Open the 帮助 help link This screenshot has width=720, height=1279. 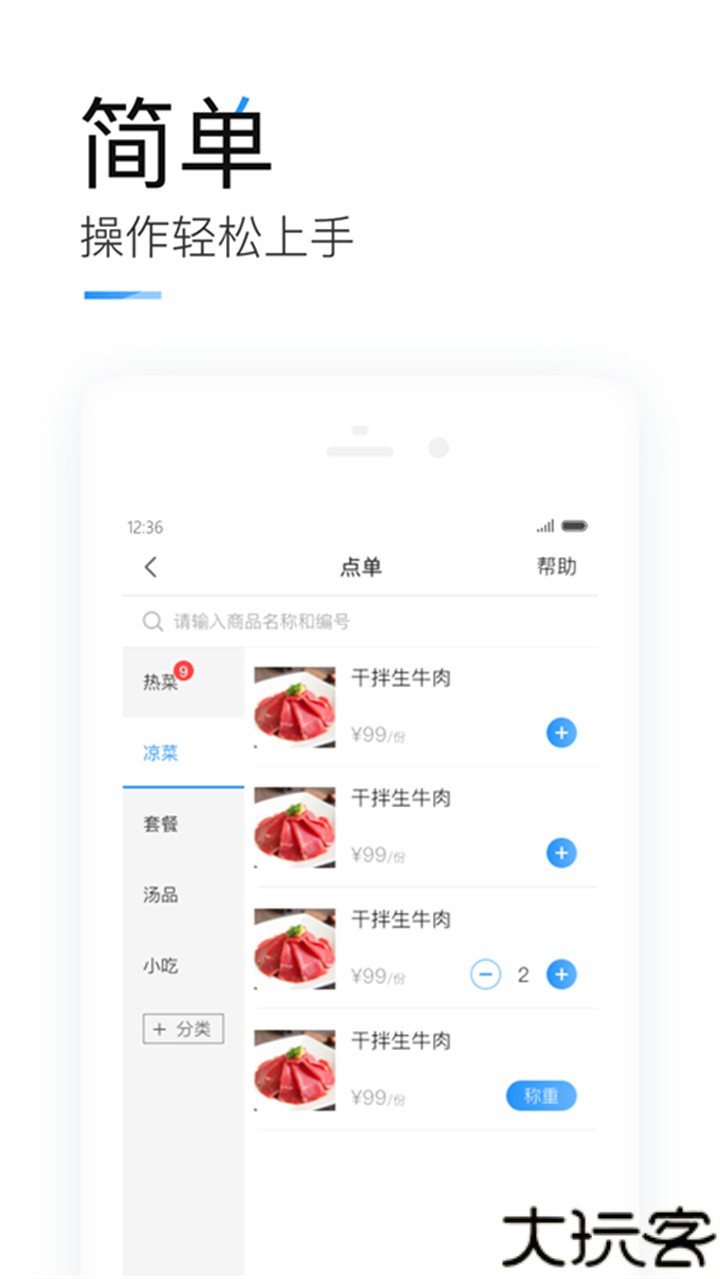pyautogui.click(x=552, y=566)
